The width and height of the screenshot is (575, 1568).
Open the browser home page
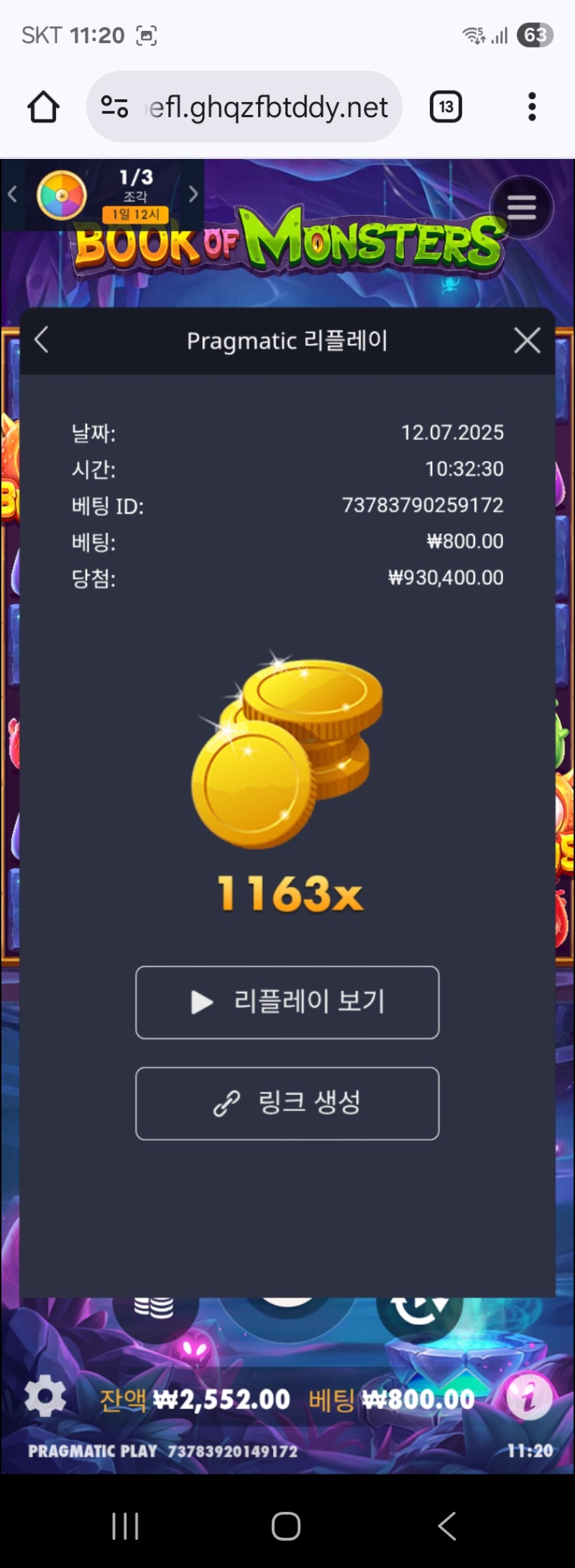43,107
